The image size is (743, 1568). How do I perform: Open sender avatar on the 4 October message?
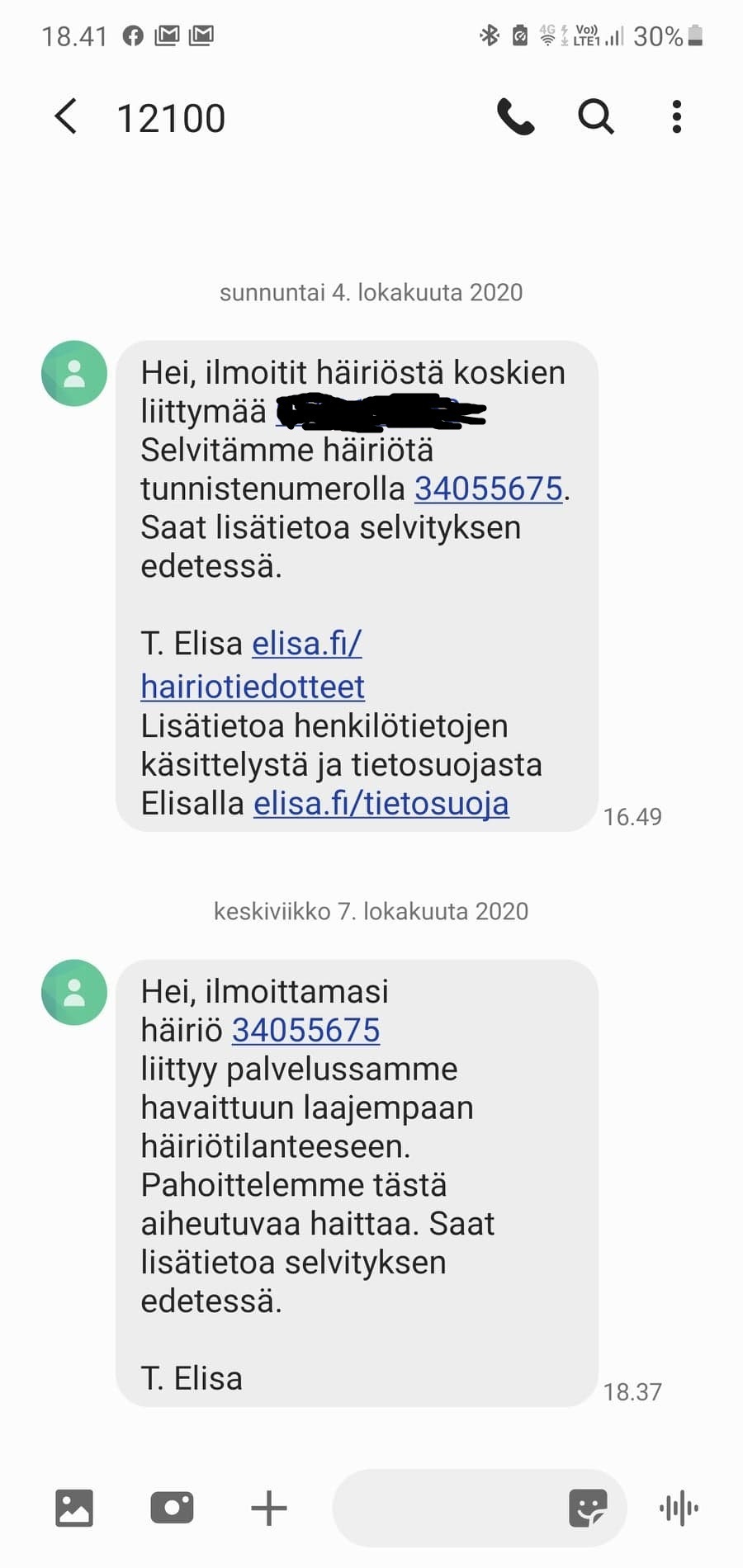point(74,373)
